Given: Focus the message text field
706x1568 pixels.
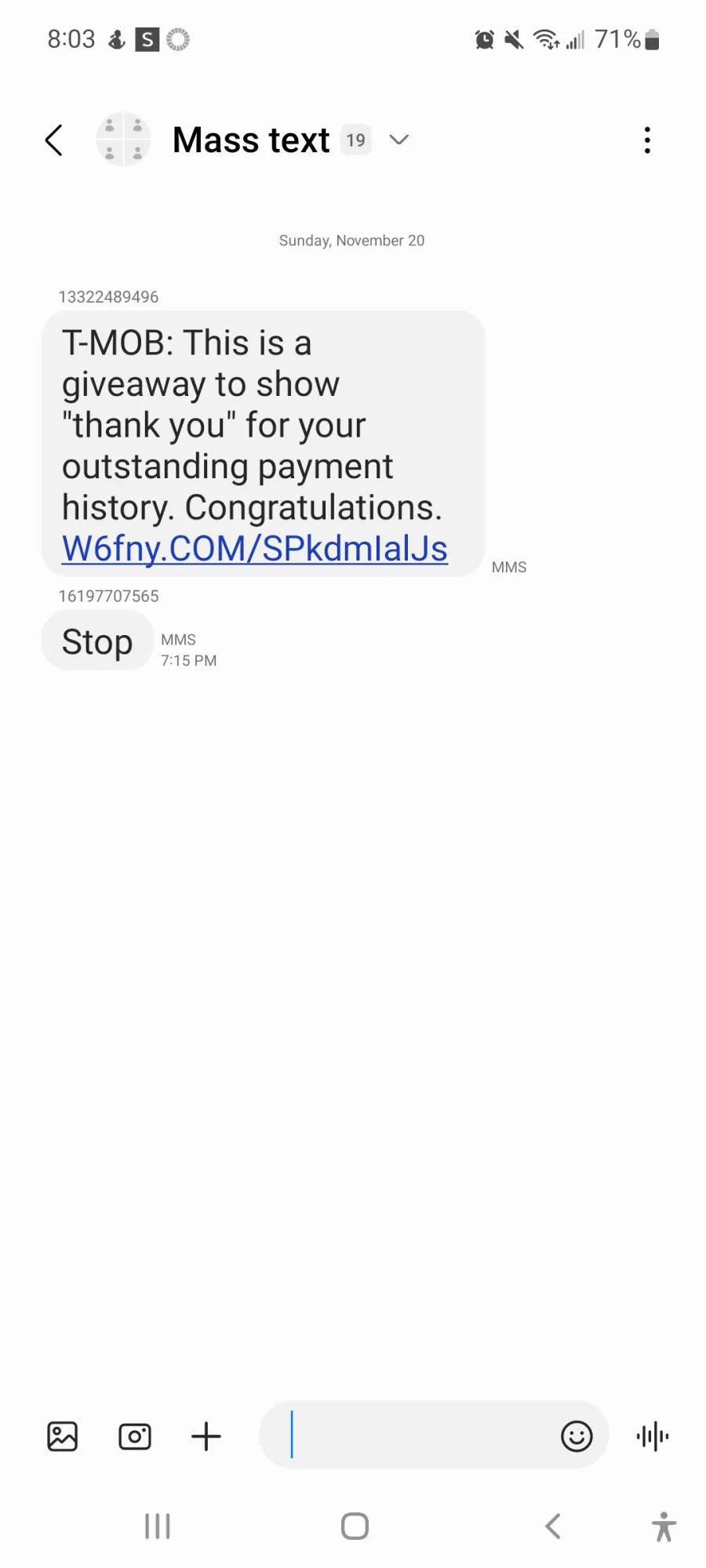Looking at the screenshot, I should pos(408,1435).
